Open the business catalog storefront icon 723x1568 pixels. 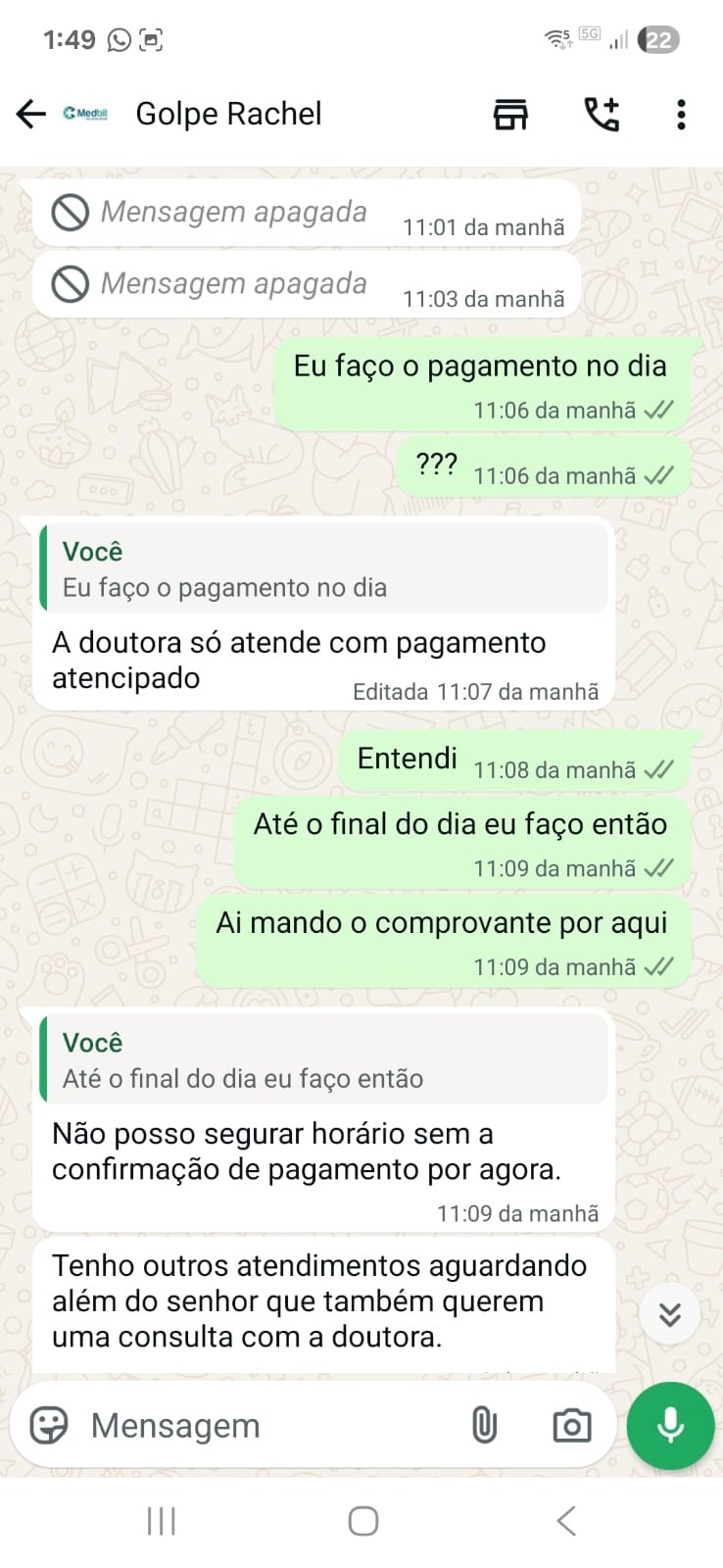pos(510,114)
